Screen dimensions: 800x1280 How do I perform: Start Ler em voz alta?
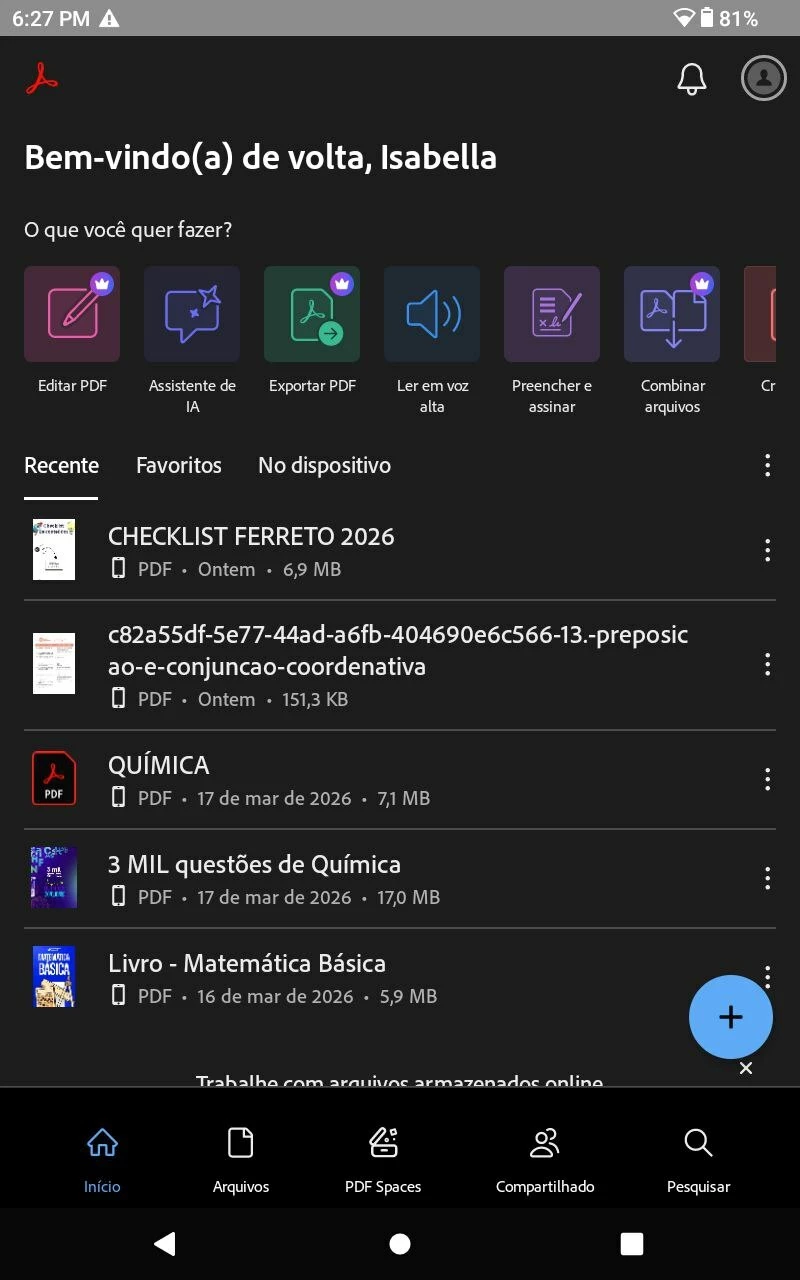[432, 314]
